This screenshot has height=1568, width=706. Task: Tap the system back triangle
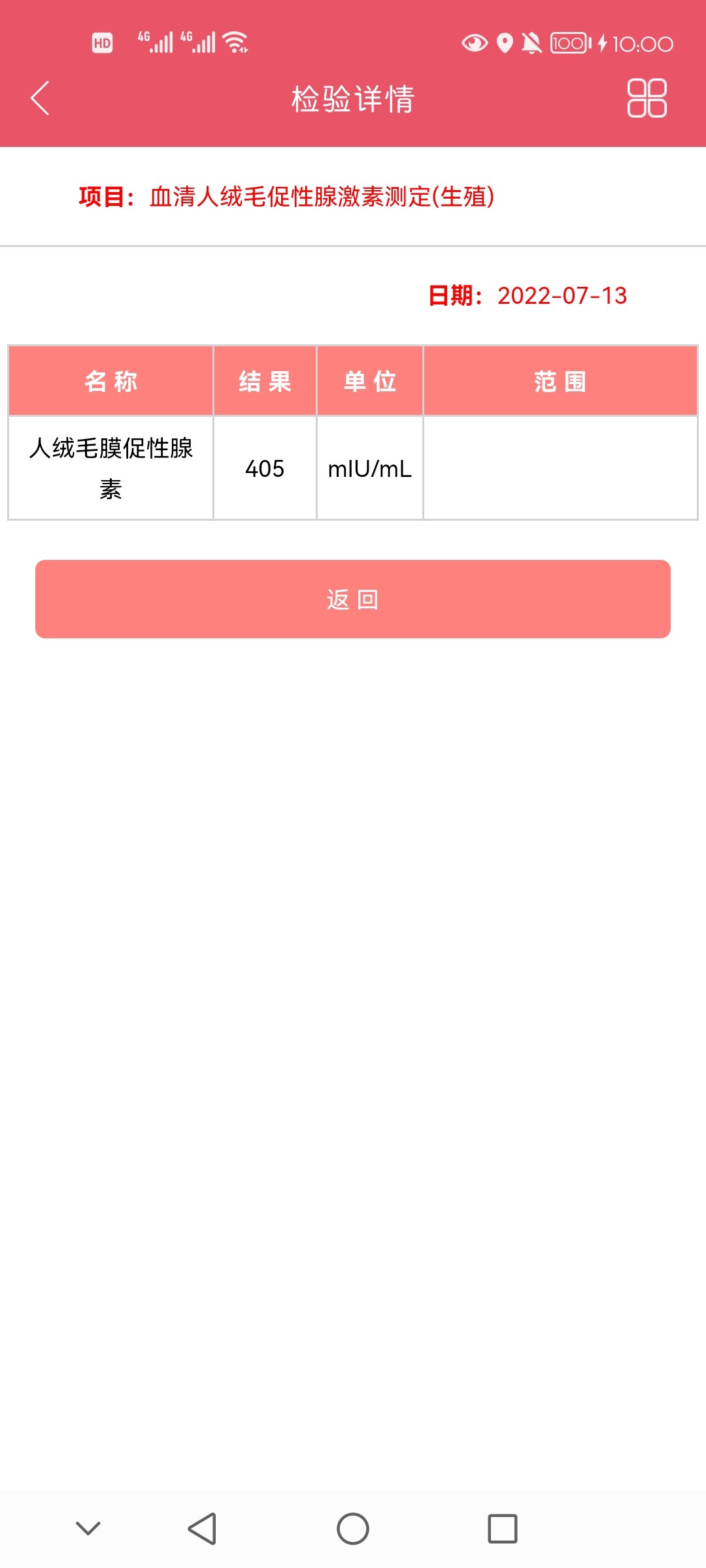[x=202, y=1529]
